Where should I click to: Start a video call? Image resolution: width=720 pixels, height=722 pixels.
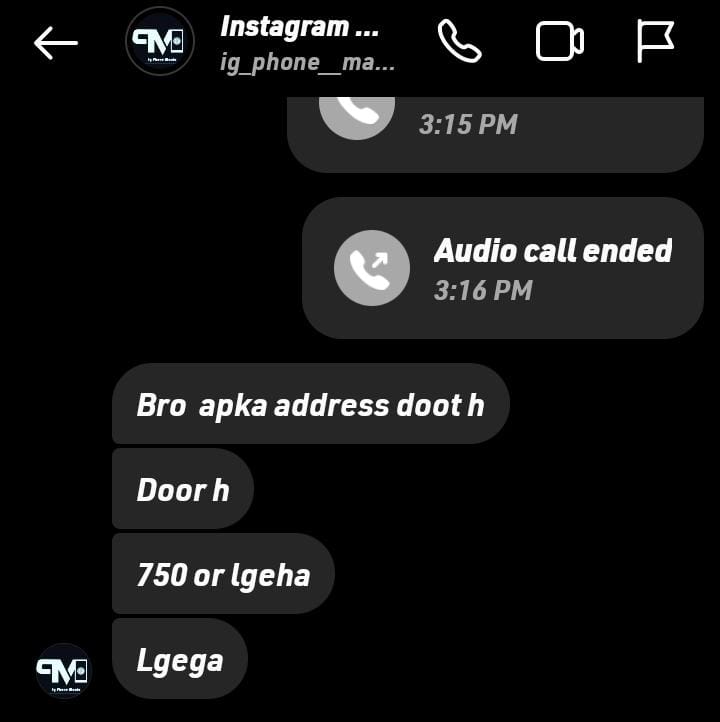[560, 42]
